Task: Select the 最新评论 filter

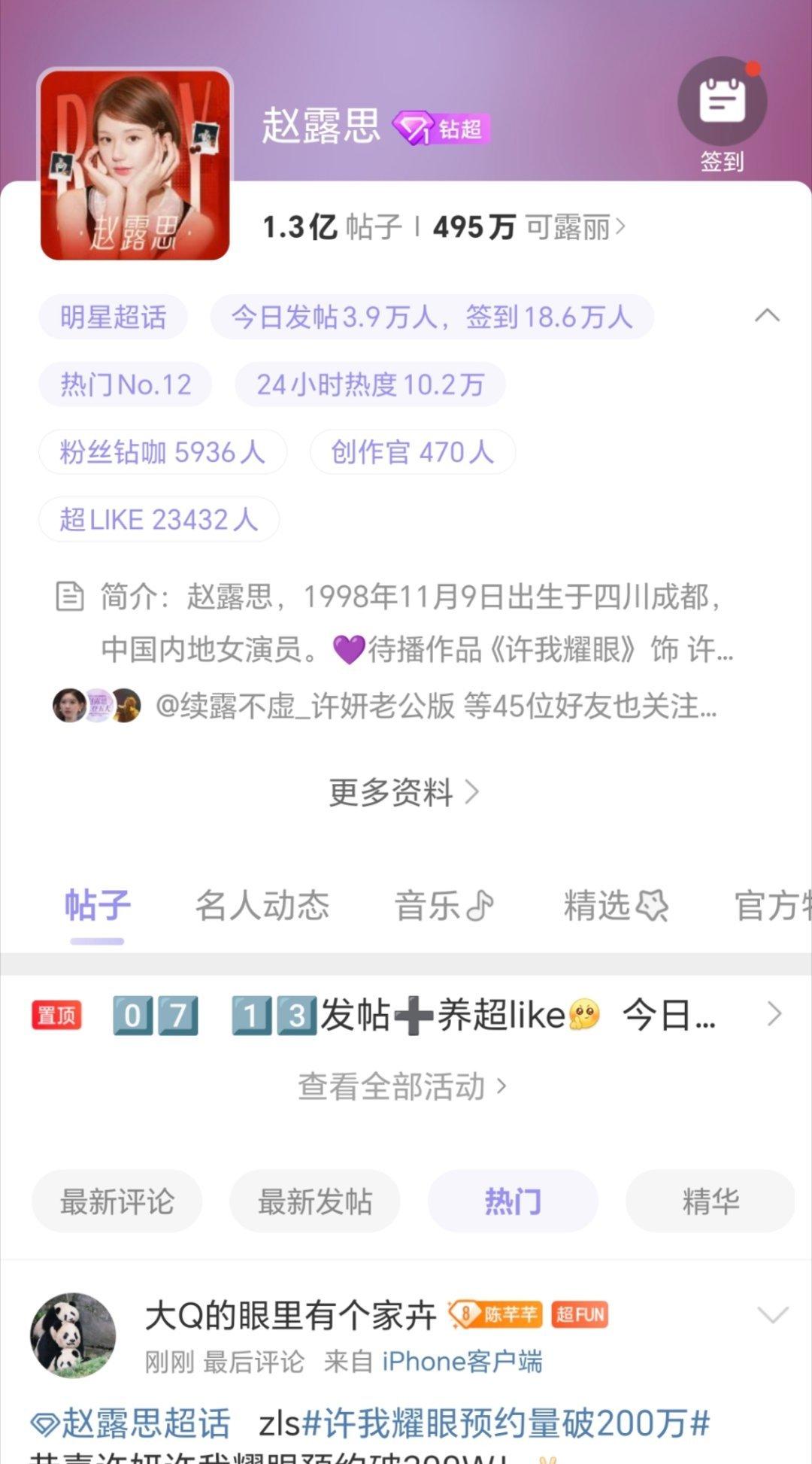Action: tap(117, 1201)
